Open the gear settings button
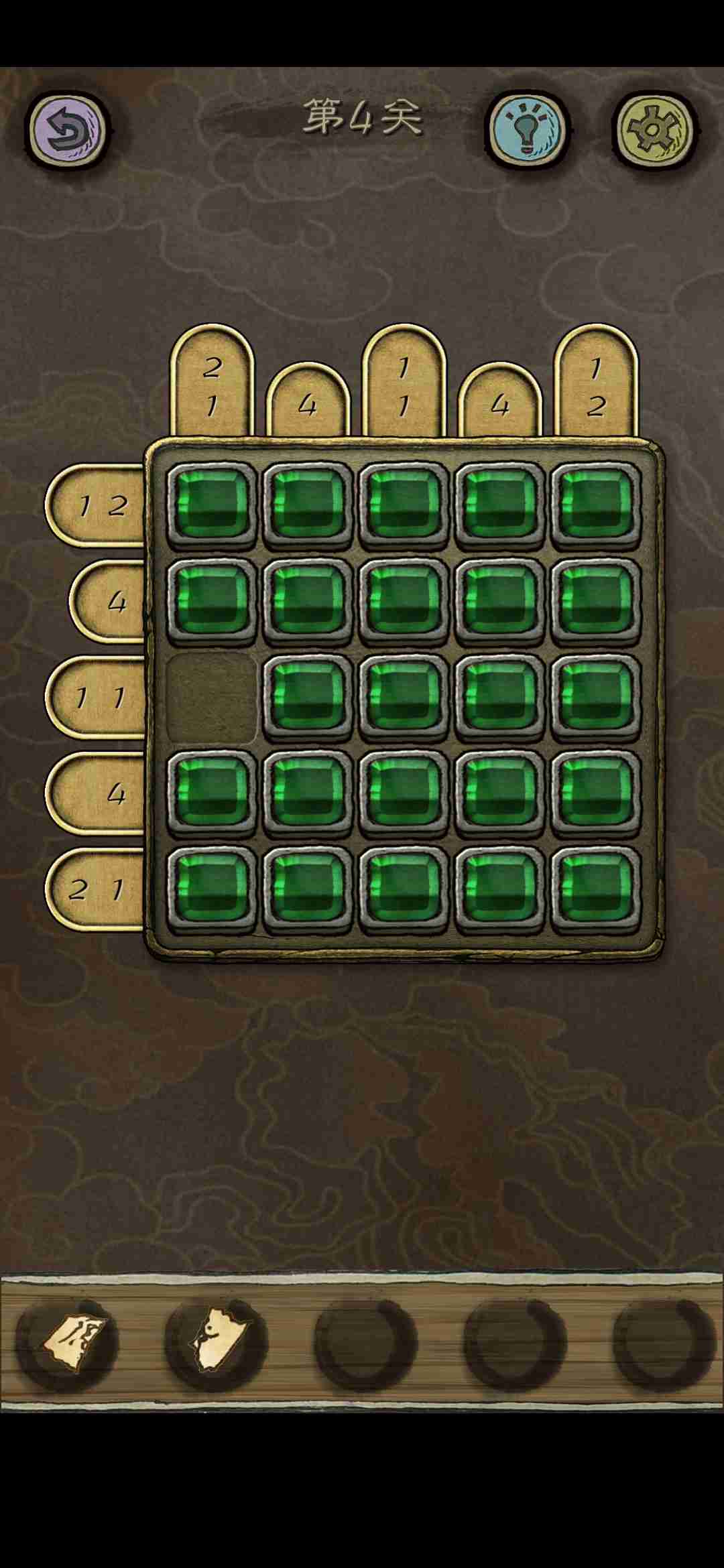Viewport: 724px width, 1568px height. tap(654, 129)
